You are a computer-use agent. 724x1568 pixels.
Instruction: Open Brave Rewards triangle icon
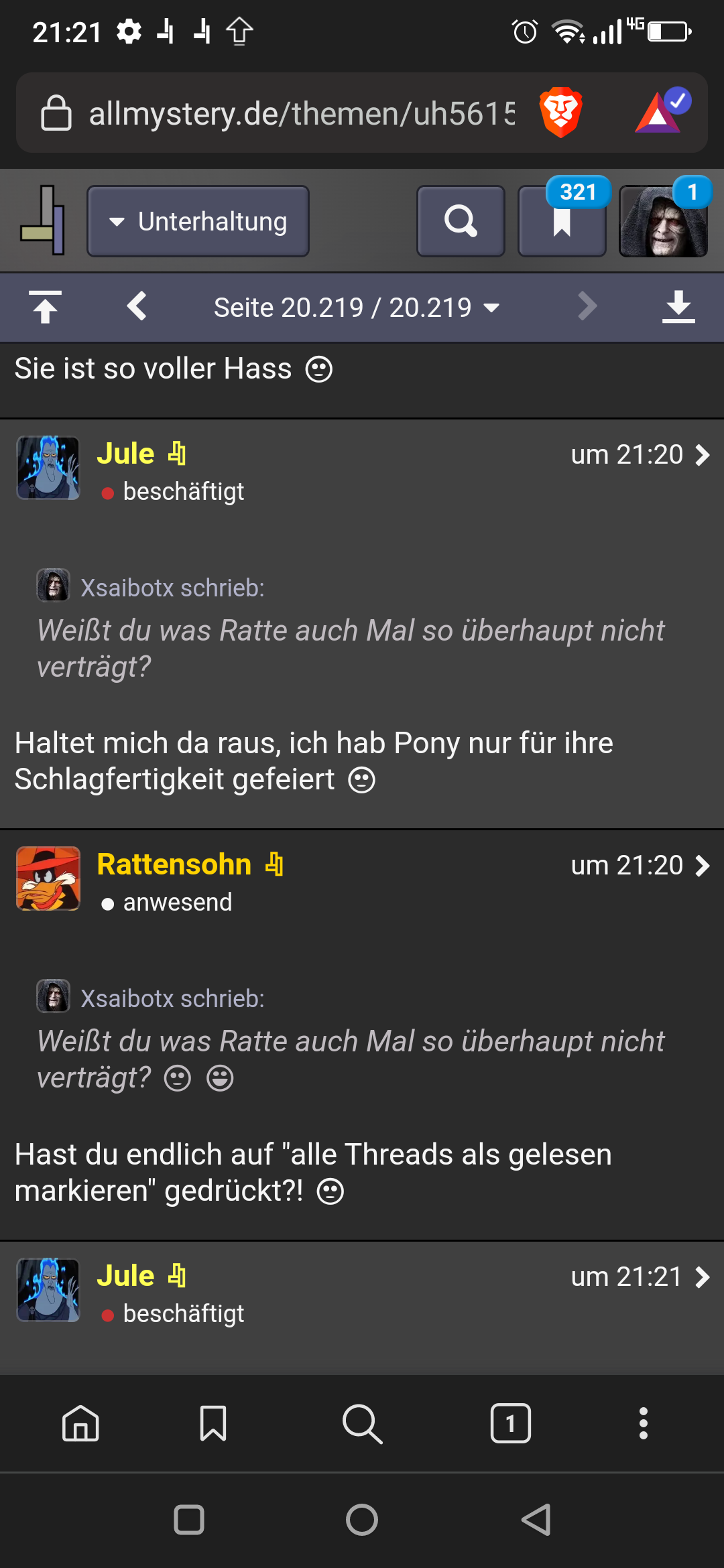click(x=662, y=111)
